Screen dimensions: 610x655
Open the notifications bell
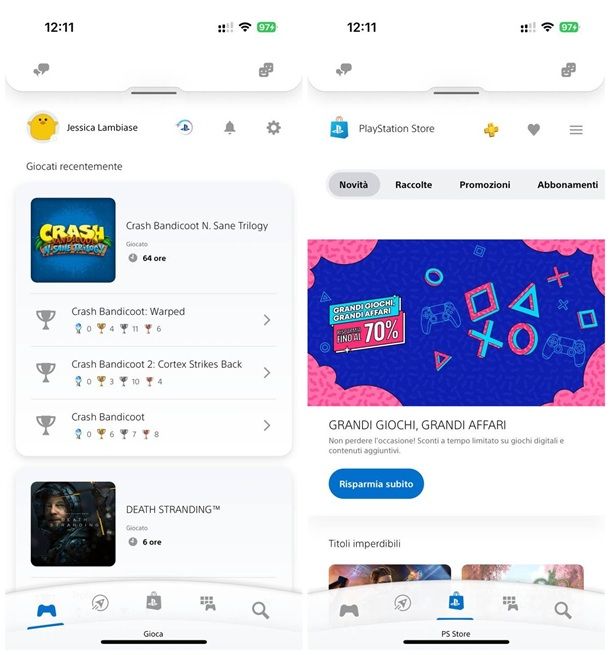[230, 128]
